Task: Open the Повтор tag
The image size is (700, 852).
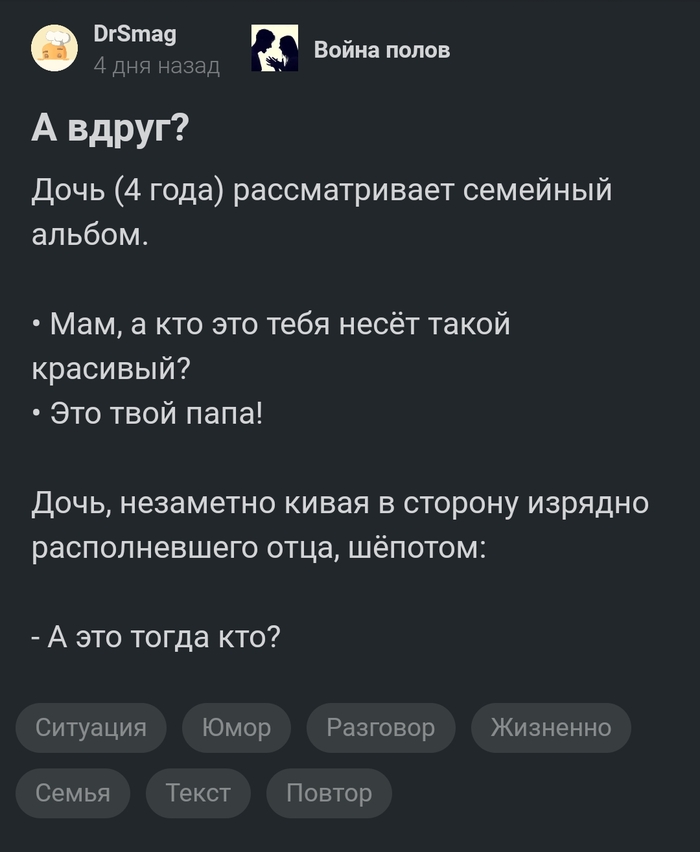Action: point(329,792)
